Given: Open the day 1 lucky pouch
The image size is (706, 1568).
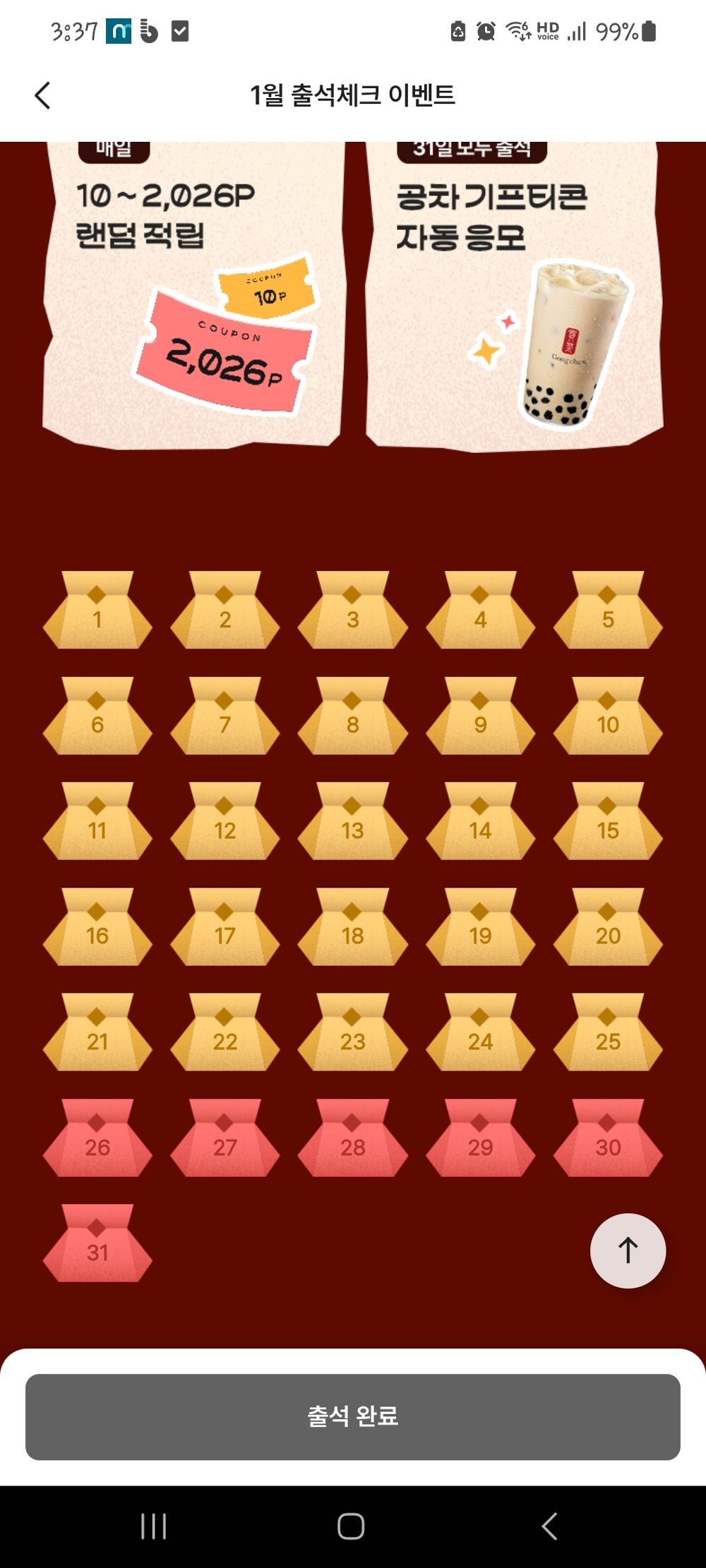Looking at the screenshot, I should click(97, 613).
